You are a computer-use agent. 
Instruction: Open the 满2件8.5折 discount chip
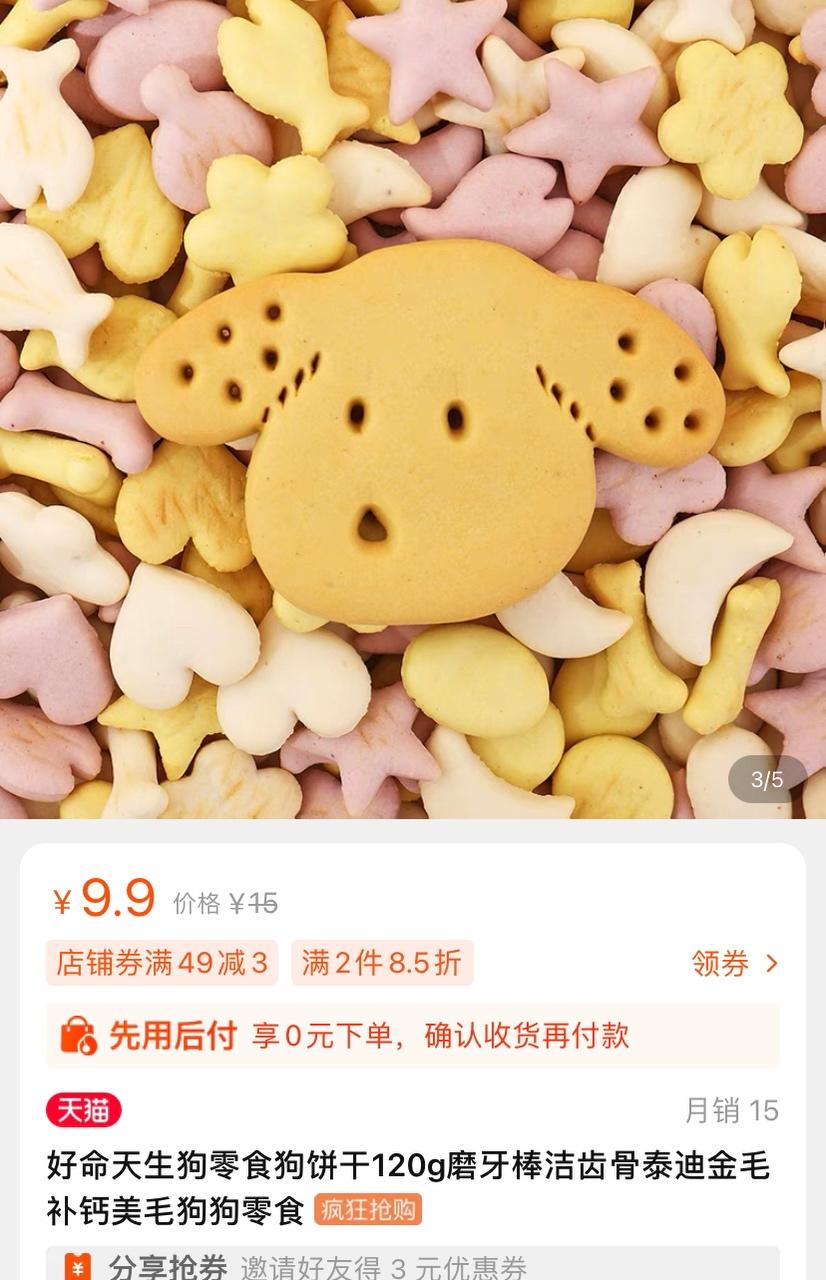(x=382, y=963)
